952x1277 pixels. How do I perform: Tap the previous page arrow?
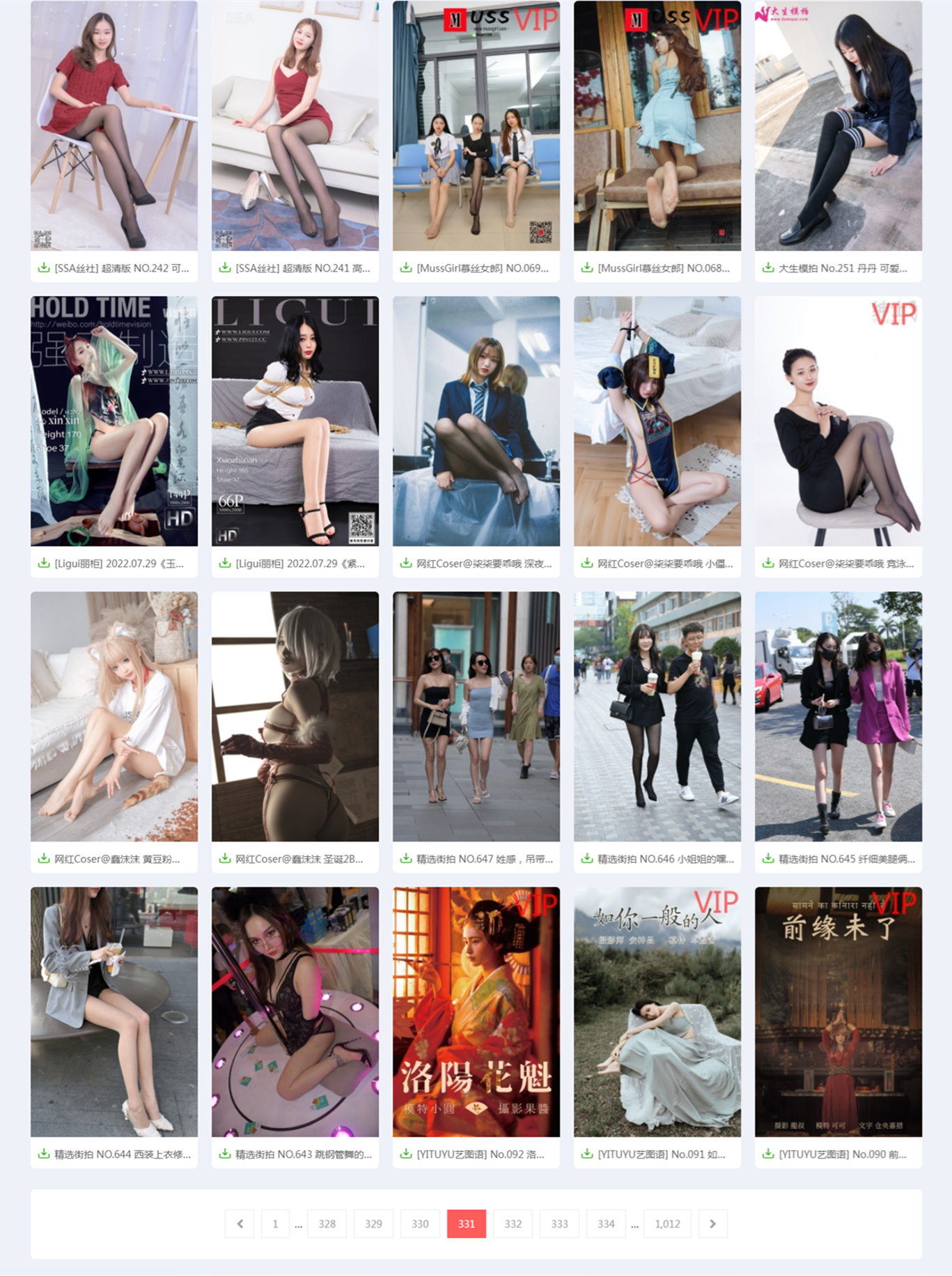240,1223
